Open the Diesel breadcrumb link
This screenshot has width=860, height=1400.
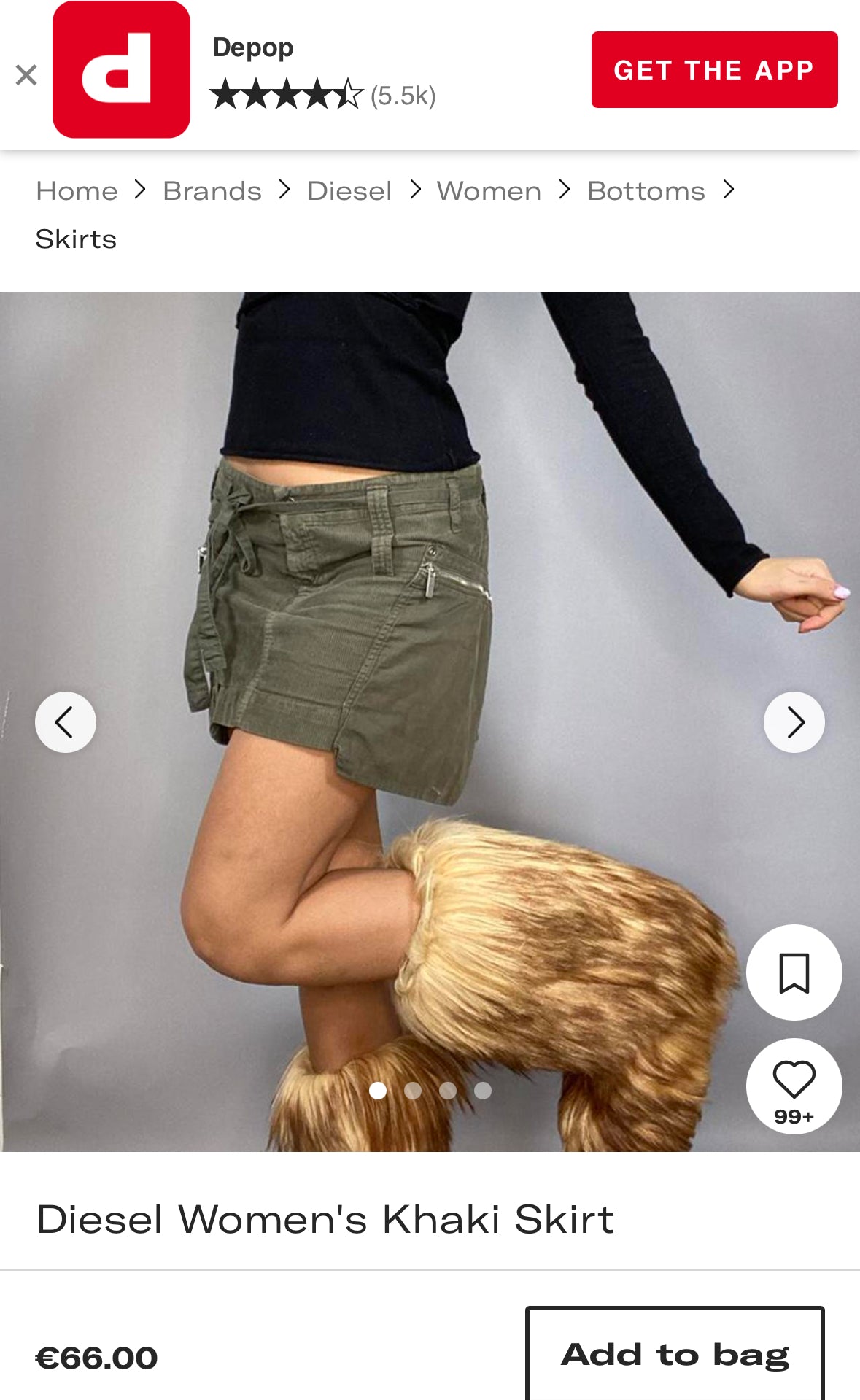pos(349,191)
